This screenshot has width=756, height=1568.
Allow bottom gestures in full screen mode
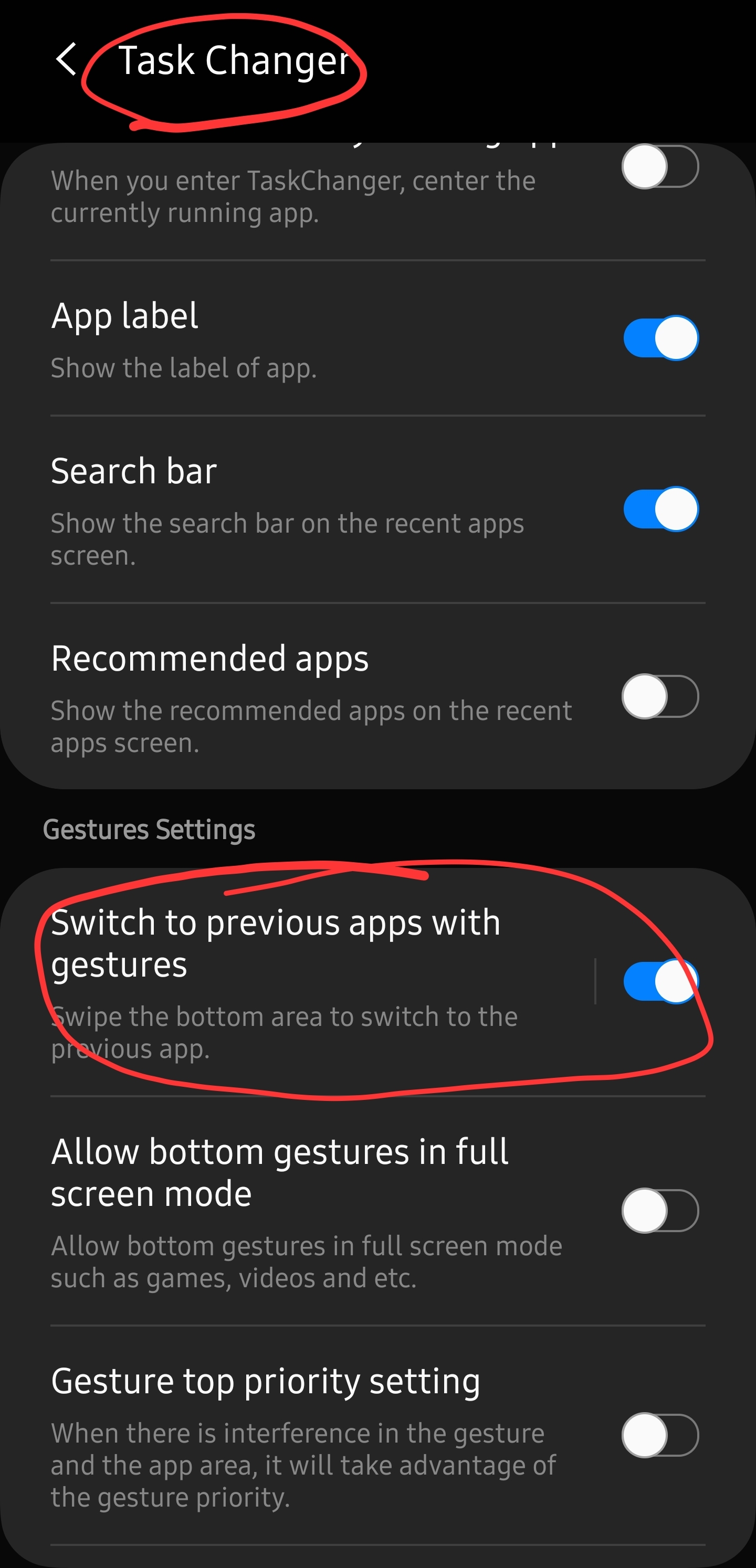point(660,1210)
